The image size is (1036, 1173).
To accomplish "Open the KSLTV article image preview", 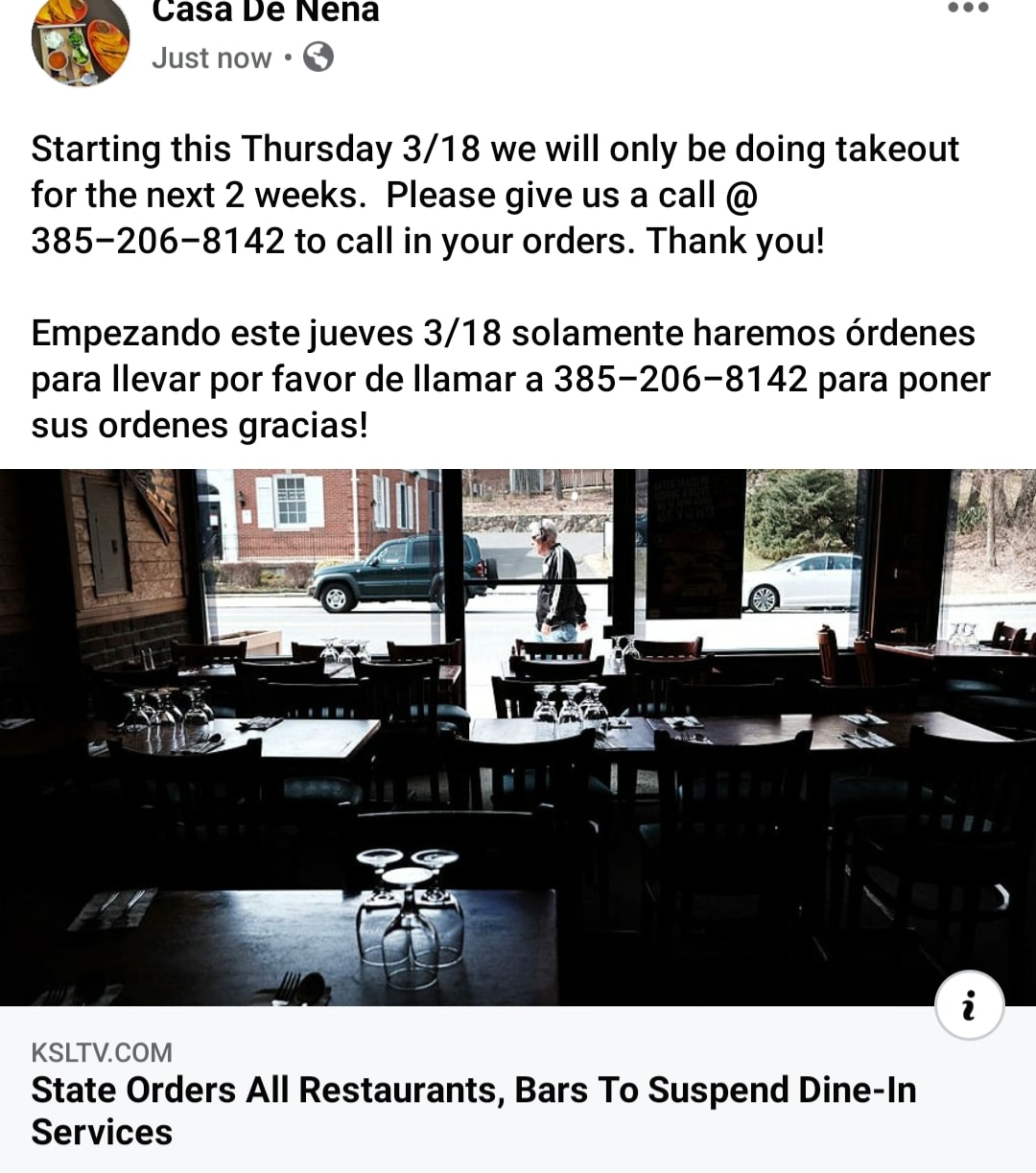I will (x=518, y=737).
